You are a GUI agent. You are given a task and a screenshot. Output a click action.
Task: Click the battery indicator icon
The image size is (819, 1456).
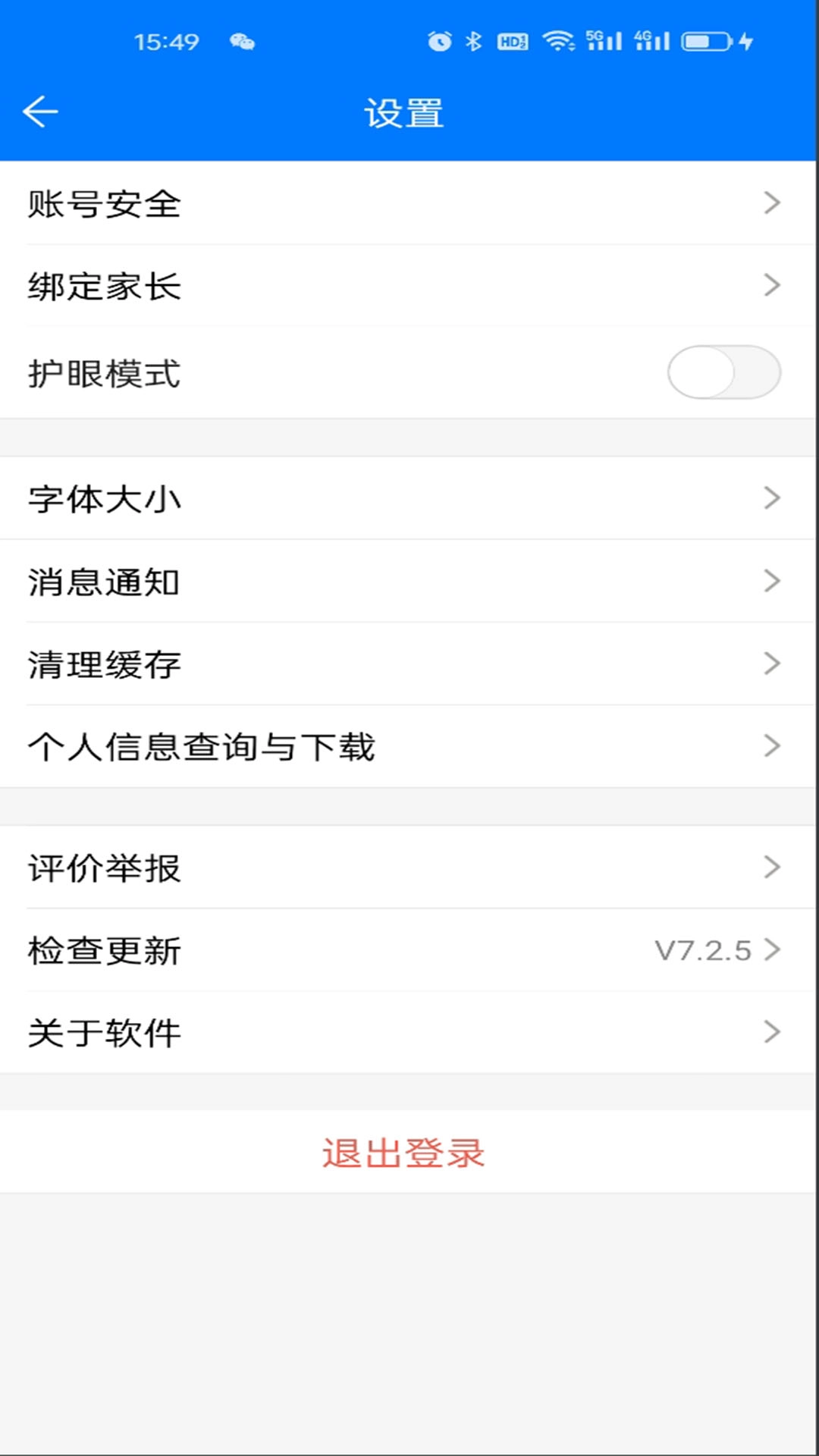[705, 42]
